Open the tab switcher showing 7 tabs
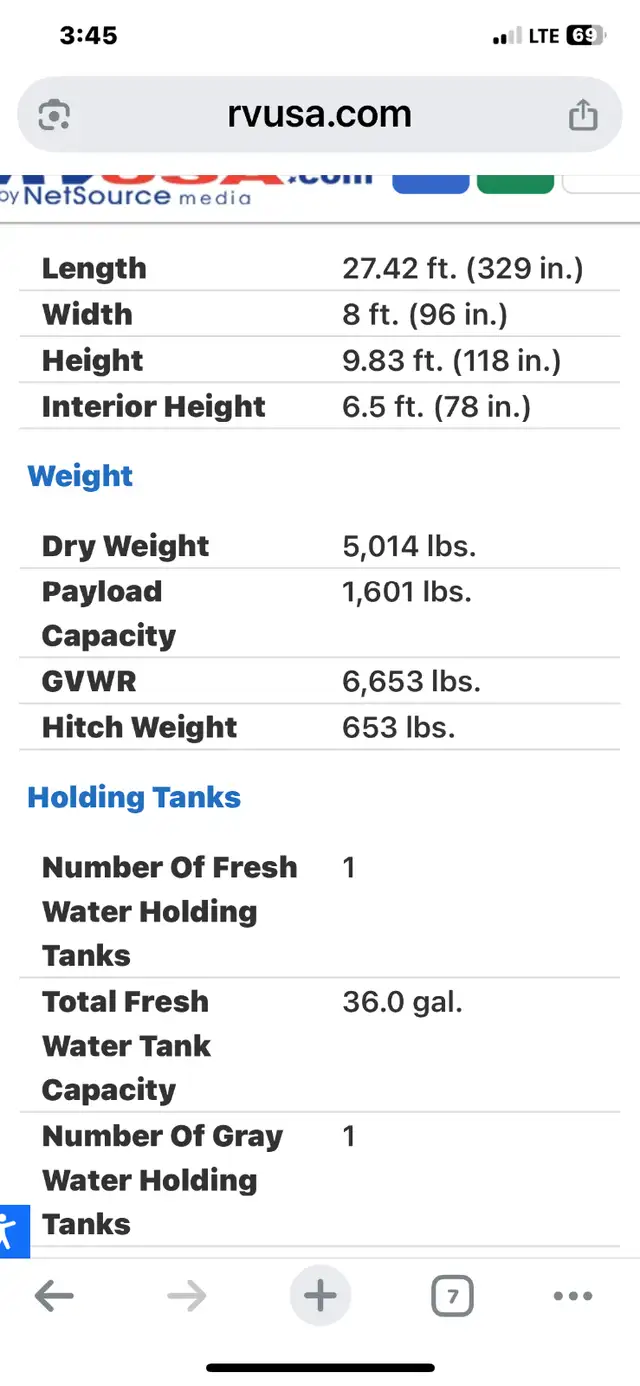640x1386 pixels. pos(452,1297)
